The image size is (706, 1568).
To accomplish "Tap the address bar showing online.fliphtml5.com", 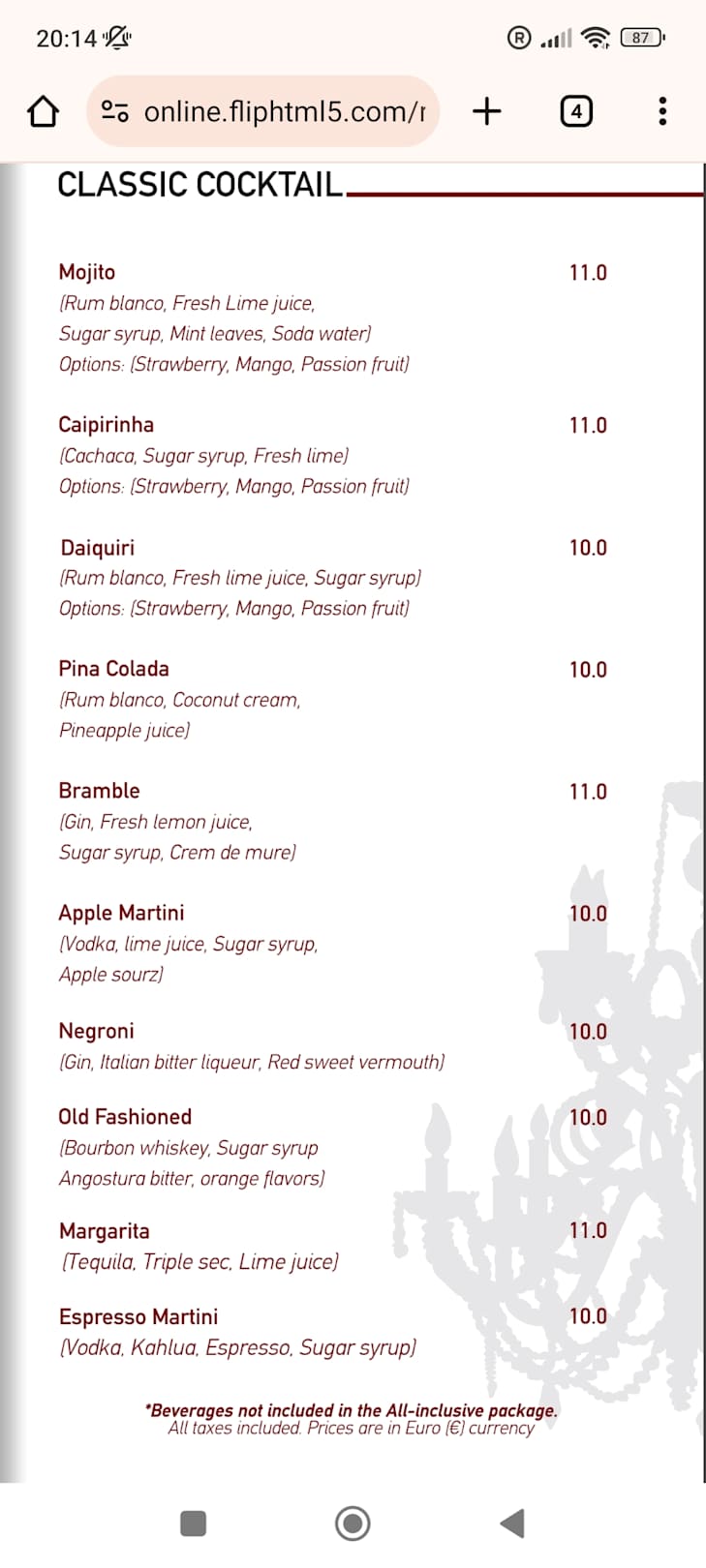I will pyautogui.click(x=283, y=112).
